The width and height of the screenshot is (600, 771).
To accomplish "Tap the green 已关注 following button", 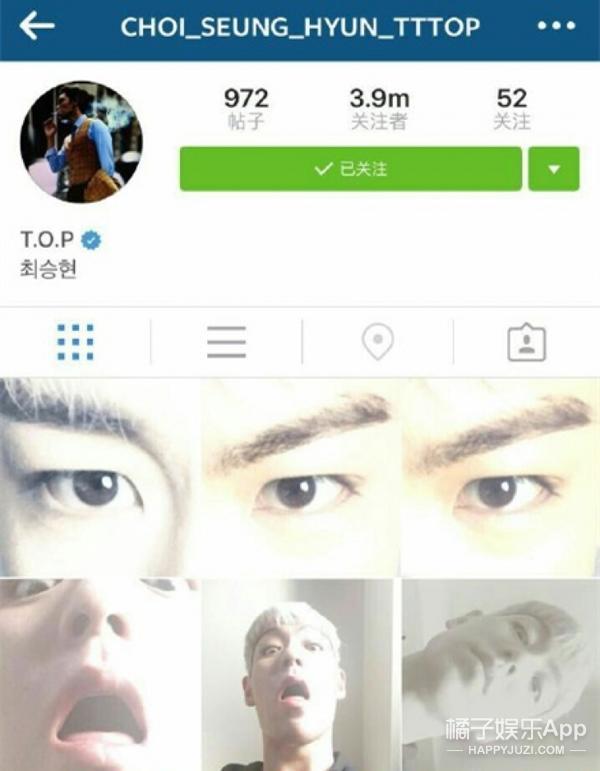I will pyautogui.click(x=350, y=169).
